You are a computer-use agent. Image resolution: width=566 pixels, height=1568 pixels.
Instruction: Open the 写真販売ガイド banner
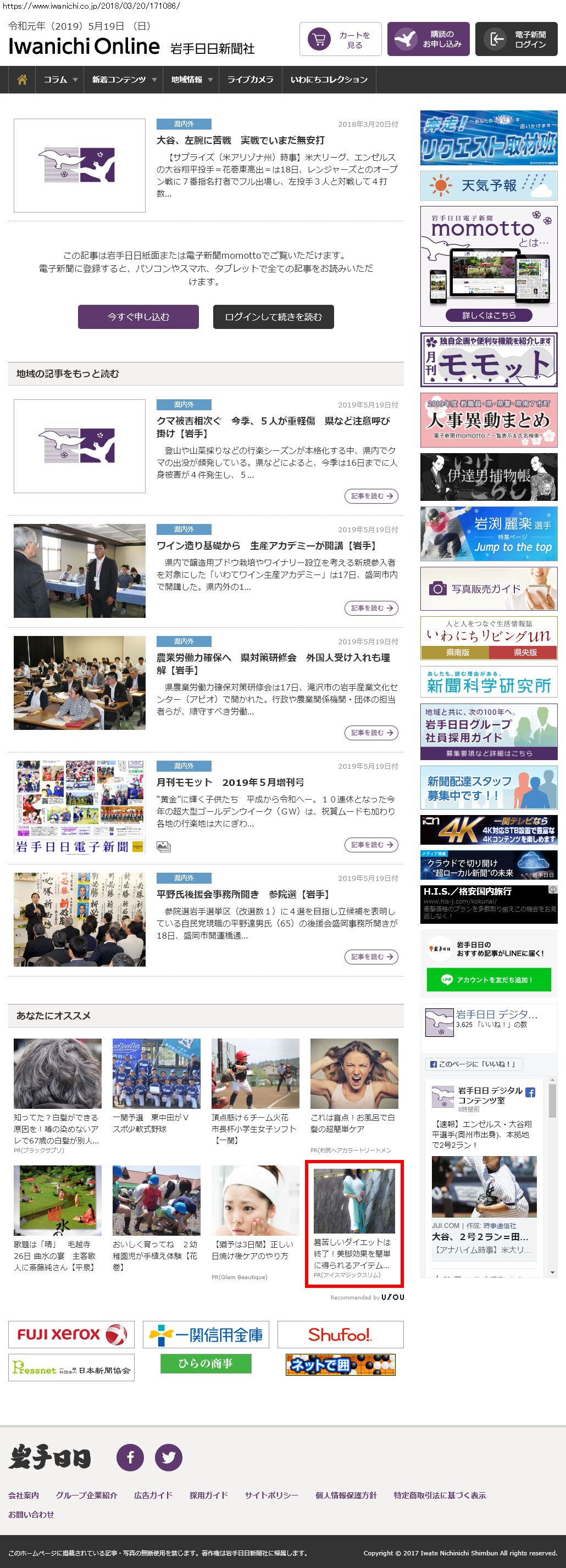click(x=489, y=589)
